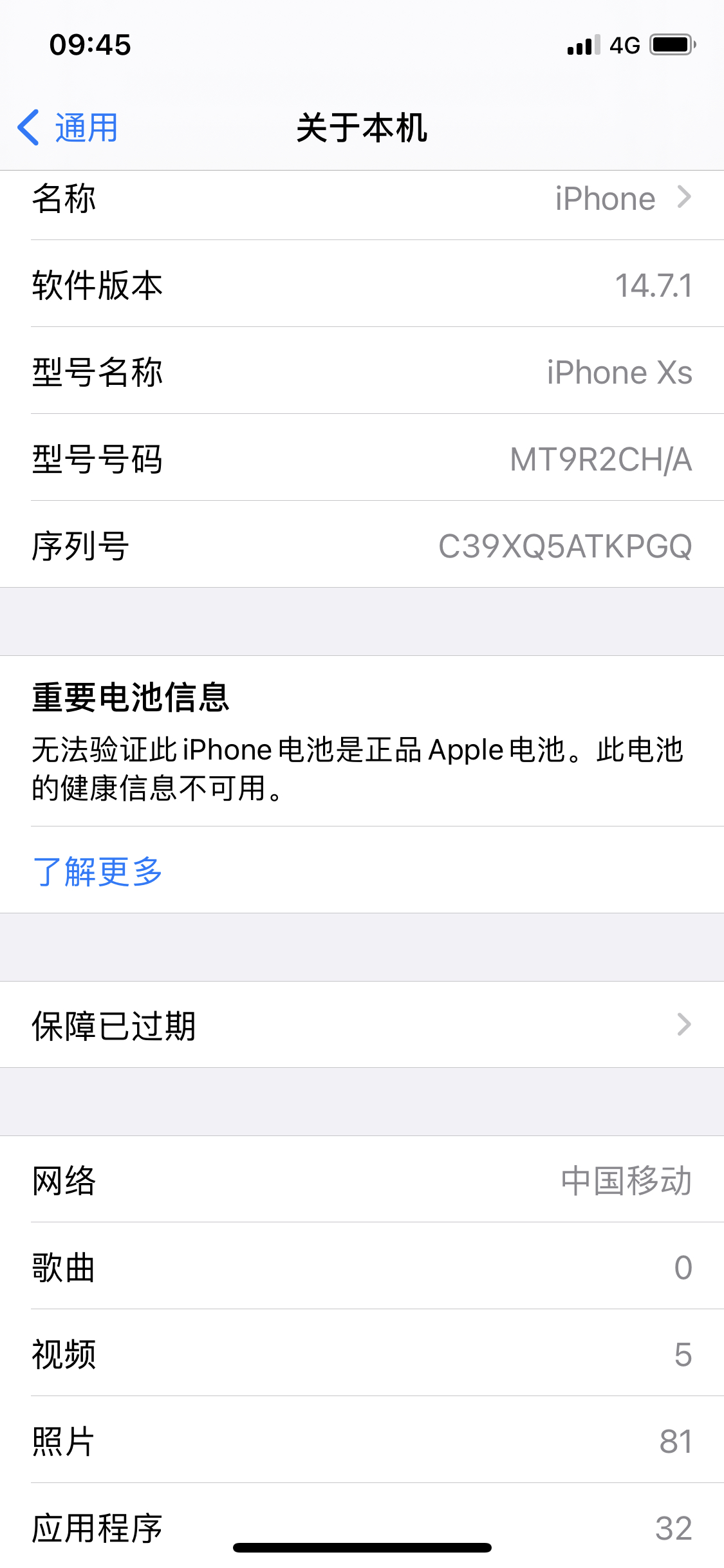Open the 名称 iPhone name row
Viewport: 724px width, 1568px height.
click(362, 200)
